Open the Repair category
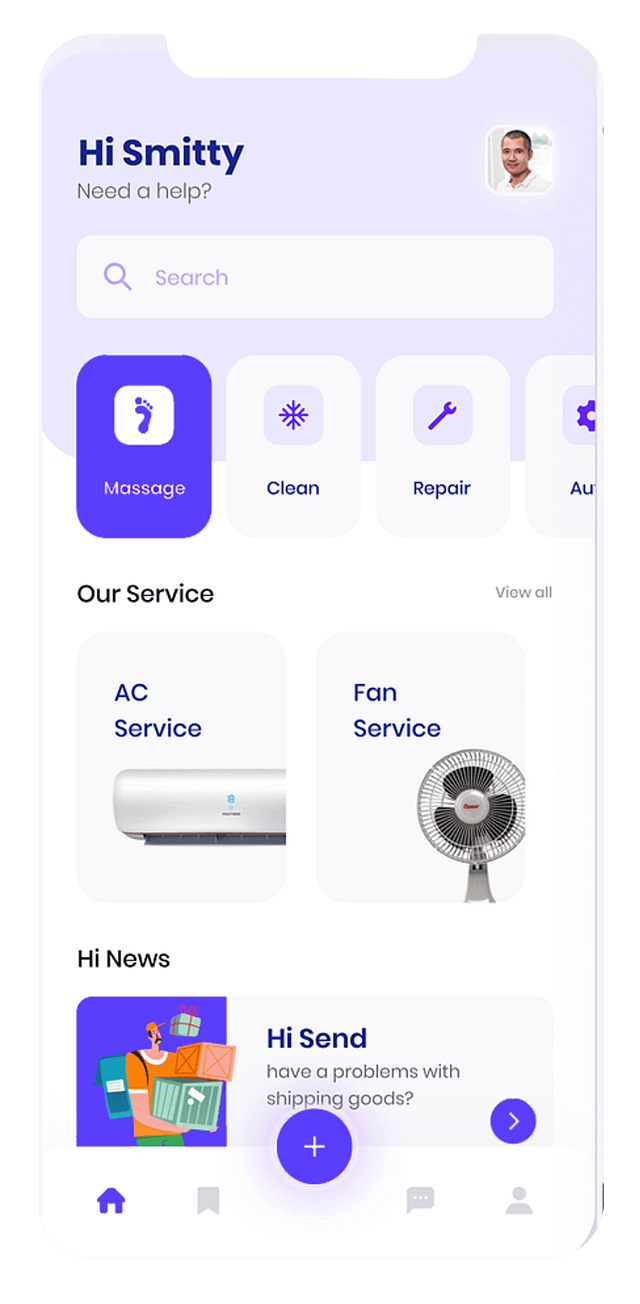The image size is (640, 1304). pos(442,446)
